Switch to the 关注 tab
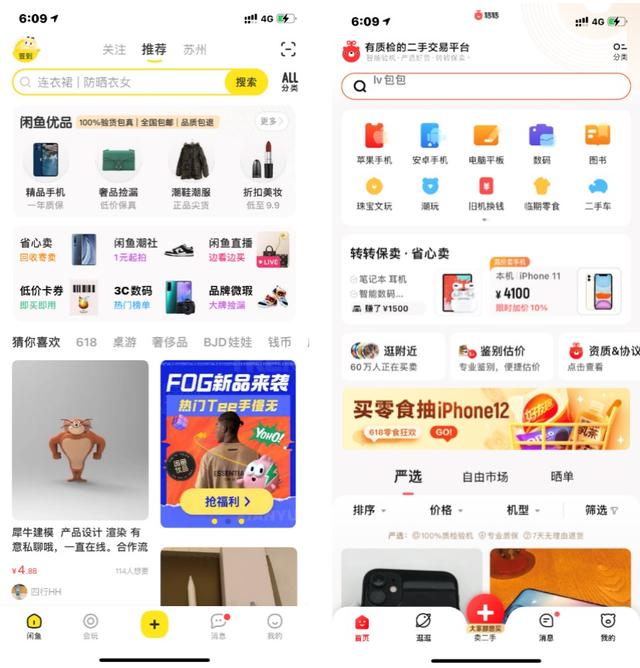 [x=115, y=49]
